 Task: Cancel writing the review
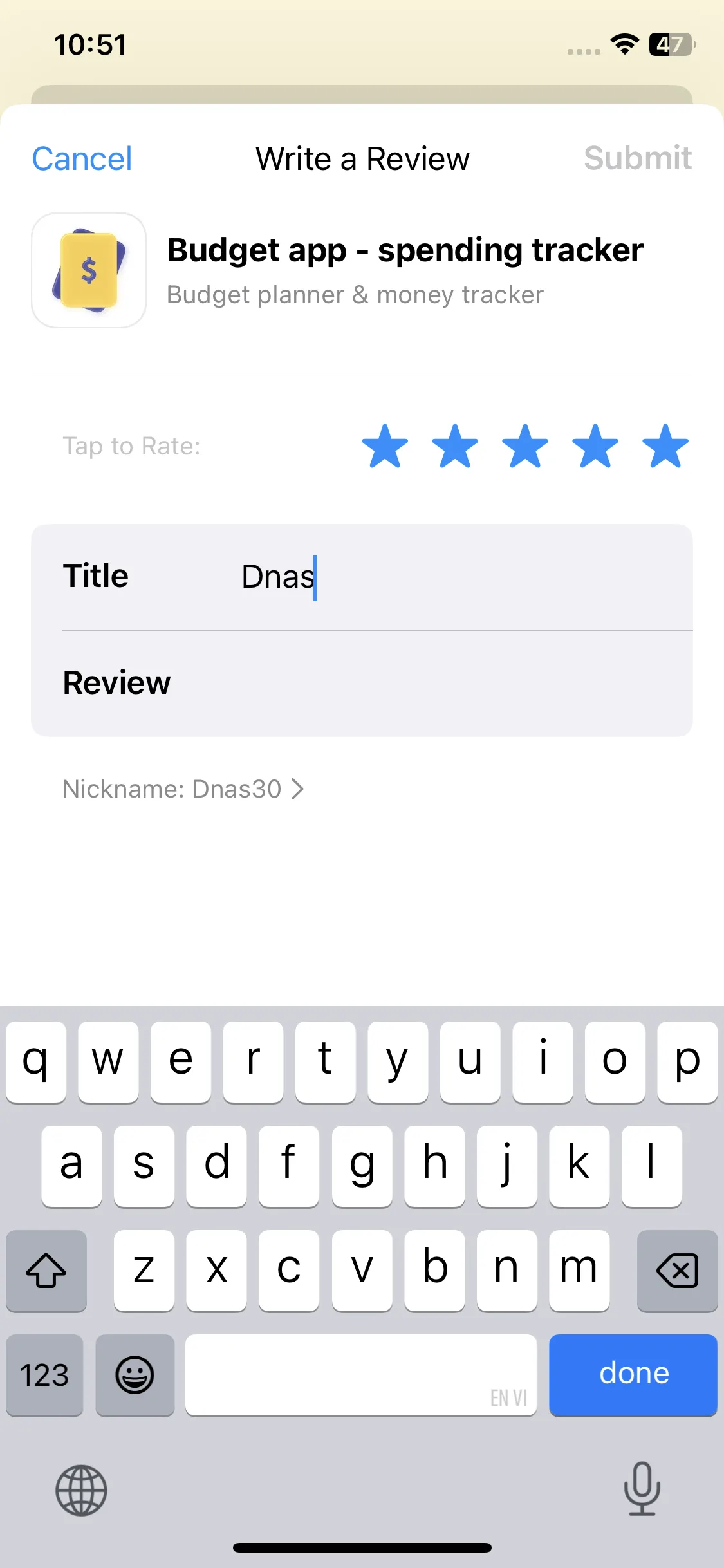[82, 159]
